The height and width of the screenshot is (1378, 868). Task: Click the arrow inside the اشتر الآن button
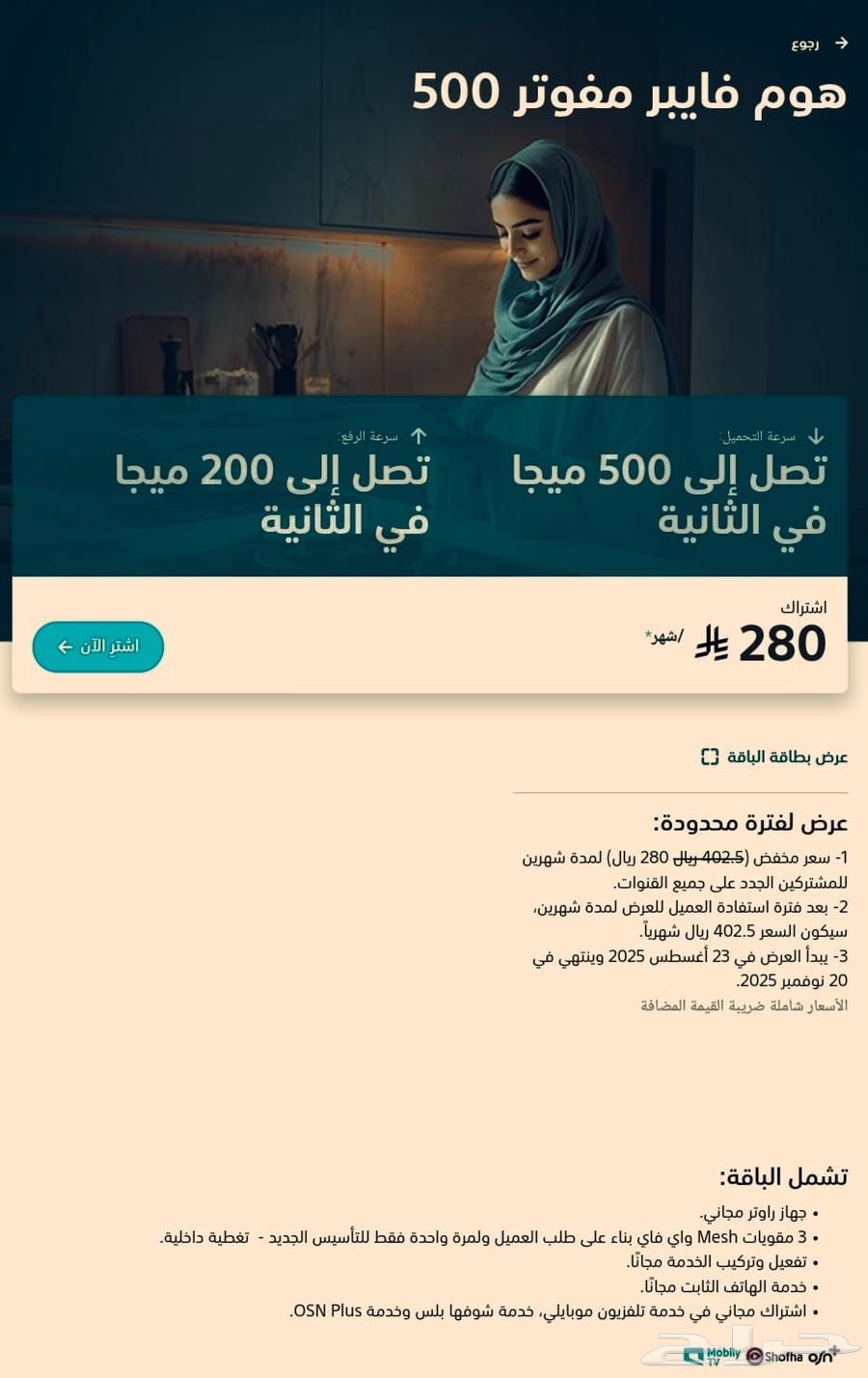[66, 645]
